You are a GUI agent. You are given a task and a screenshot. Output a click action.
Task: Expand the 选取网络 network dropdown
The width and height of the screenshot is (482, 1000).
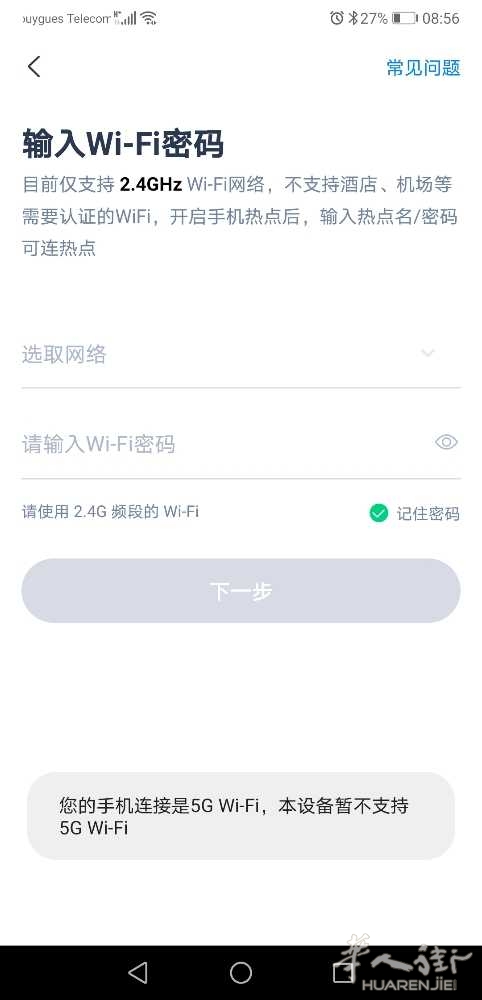[241, 354]
